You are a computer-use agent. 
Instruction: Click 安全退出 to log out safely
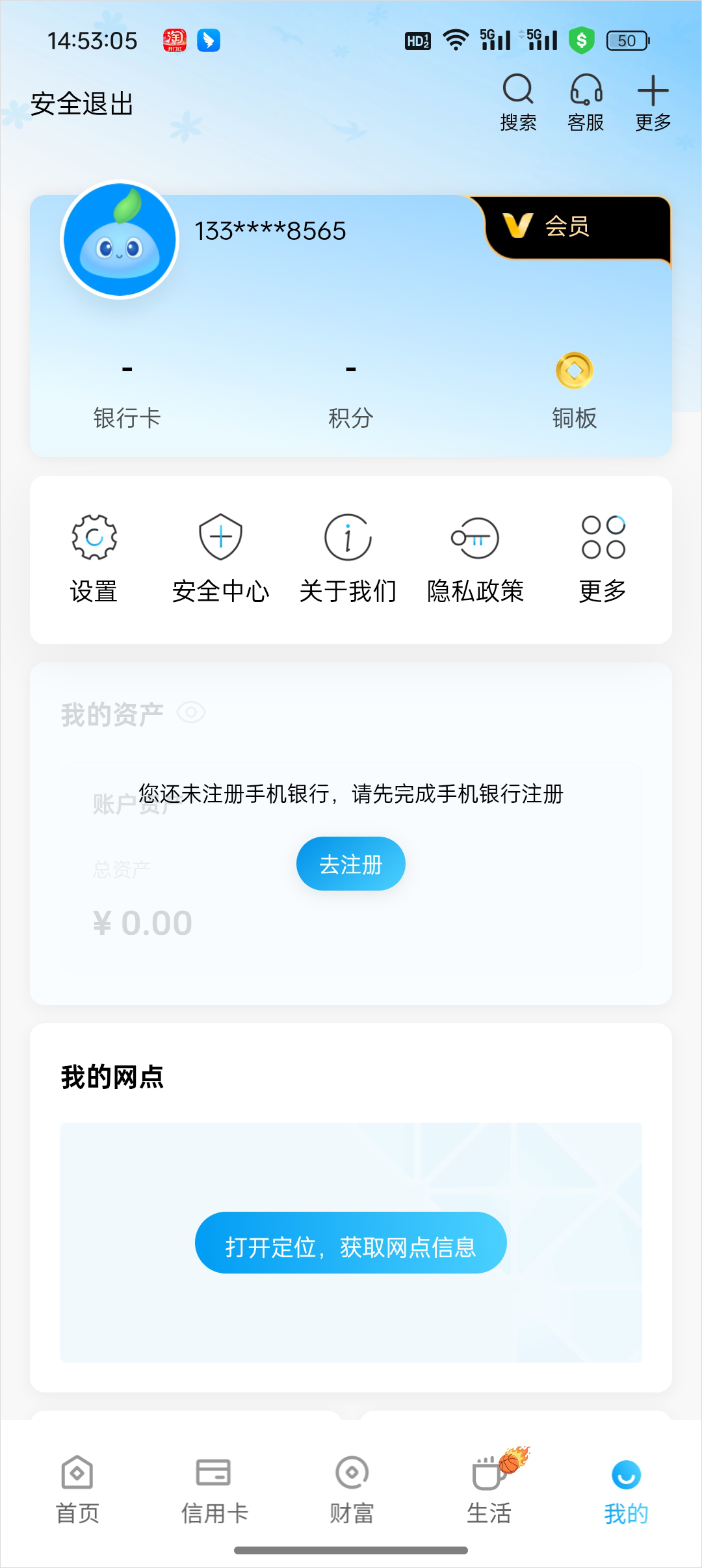[x=83, y=104]
